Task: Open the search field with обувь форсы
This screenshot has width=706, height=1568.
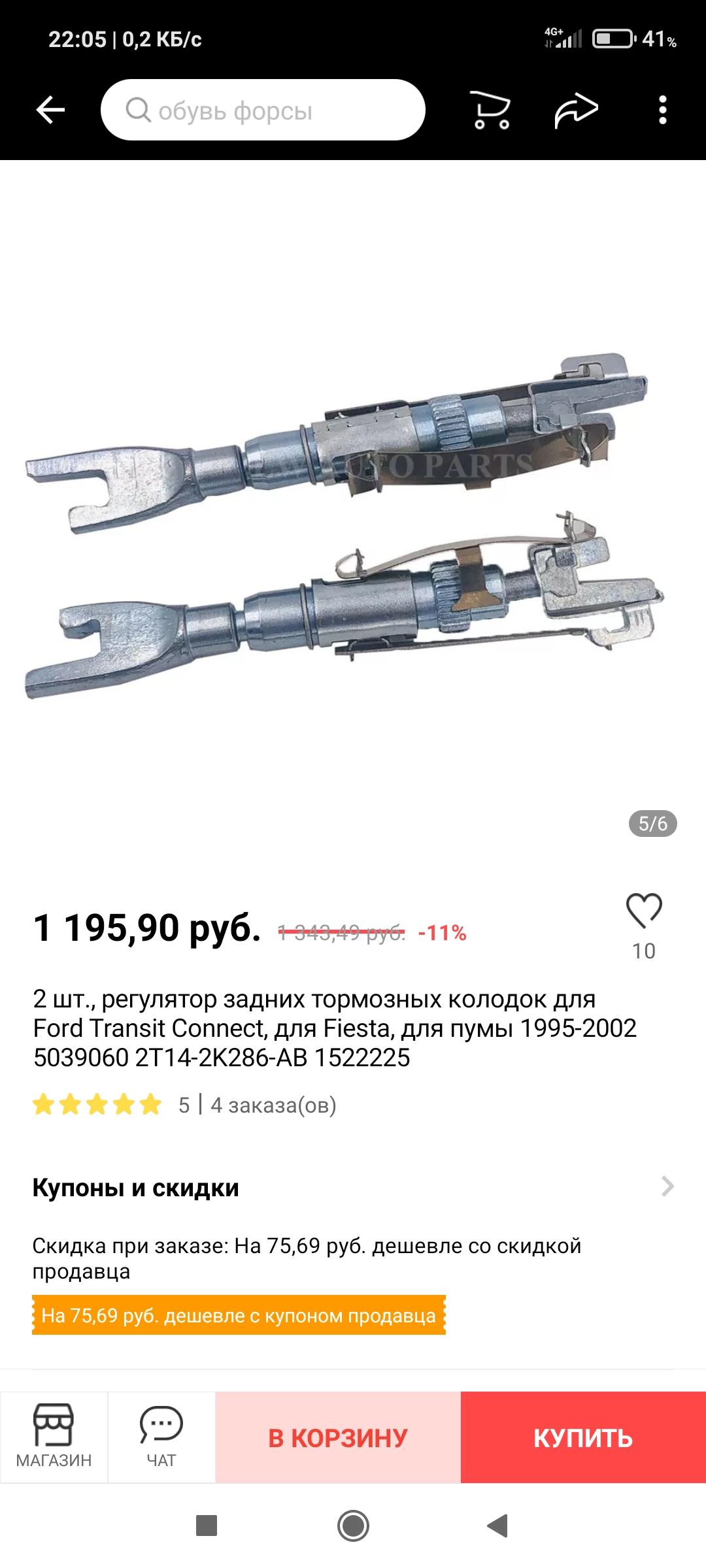Action: click(x=263, y=110)
